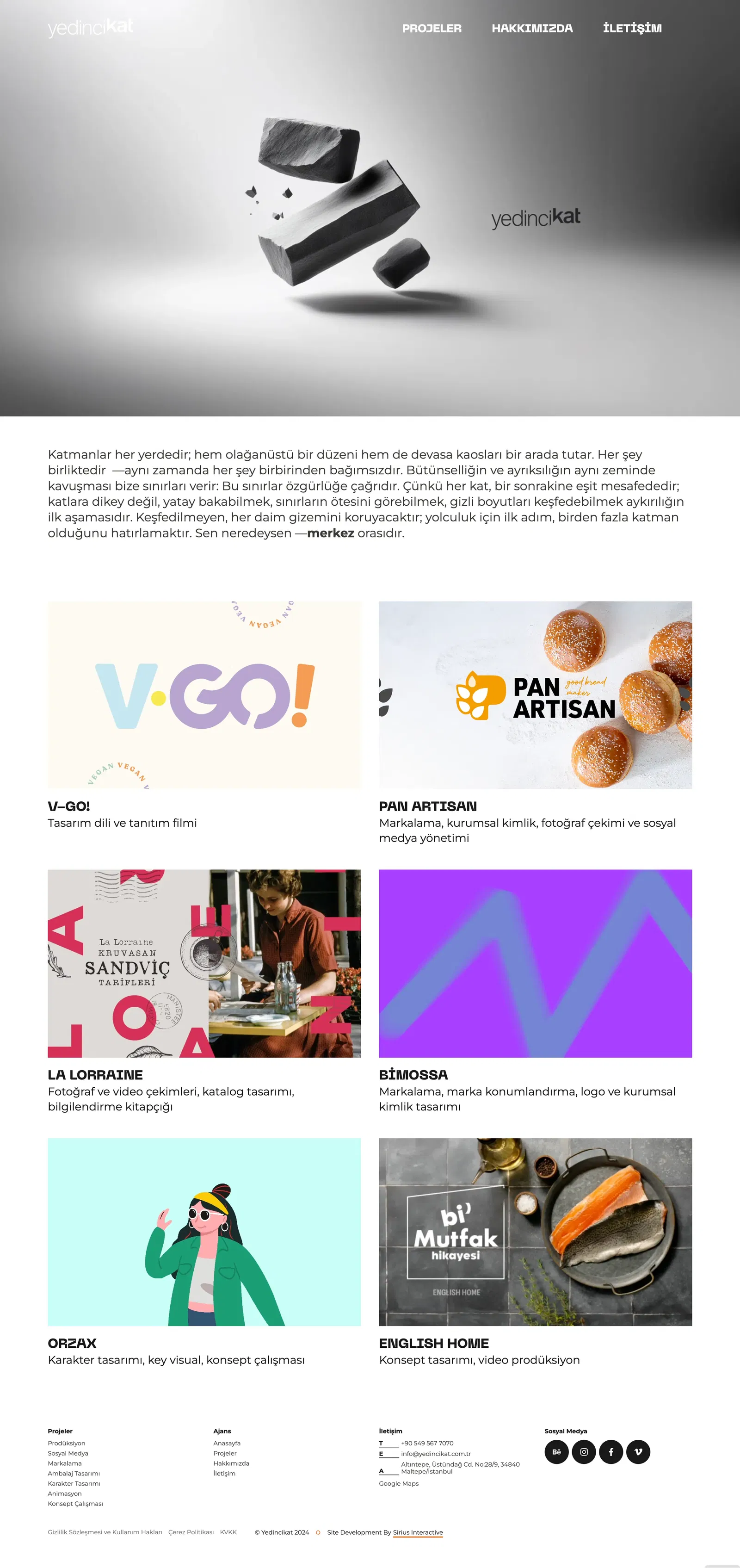Open the Facebook page icon
Image resolution: width=740 pixels, height=1568 pixels.
point(611,1452)
